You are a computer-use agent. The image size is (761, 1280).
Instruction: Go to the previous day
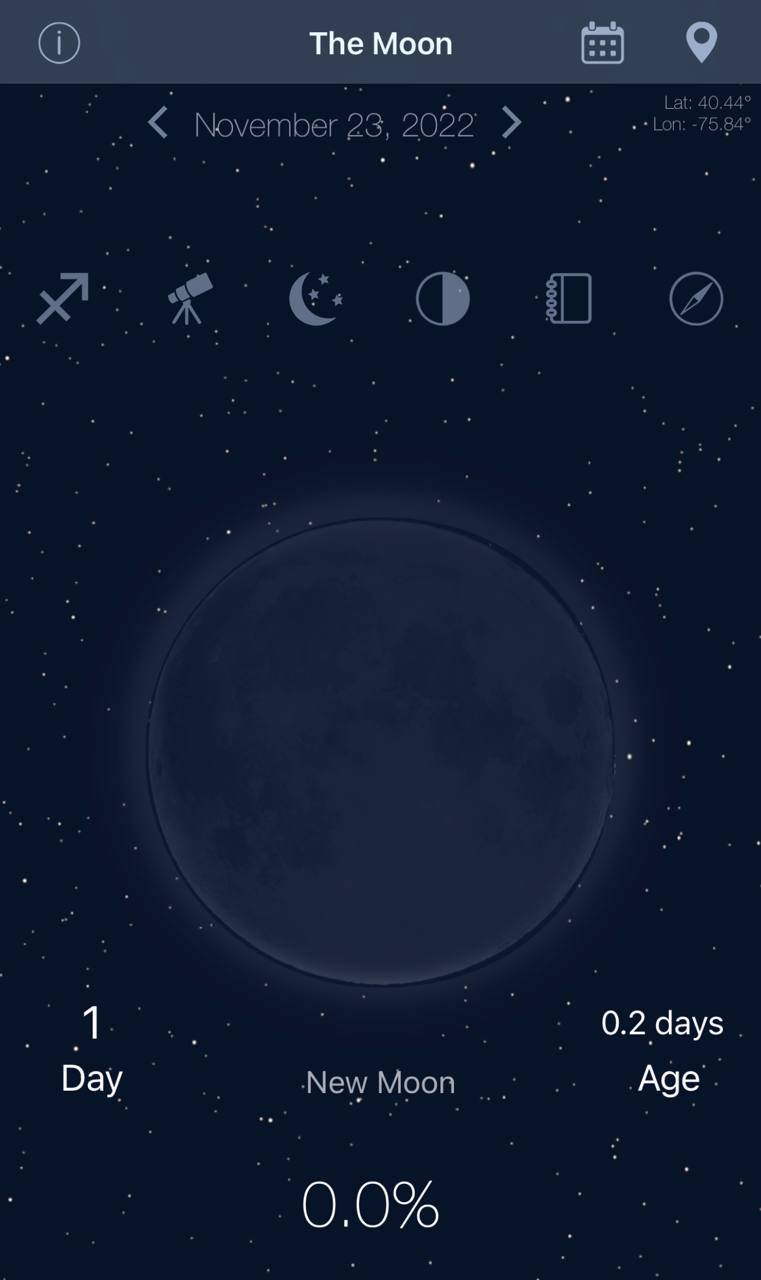click(158, 123)
